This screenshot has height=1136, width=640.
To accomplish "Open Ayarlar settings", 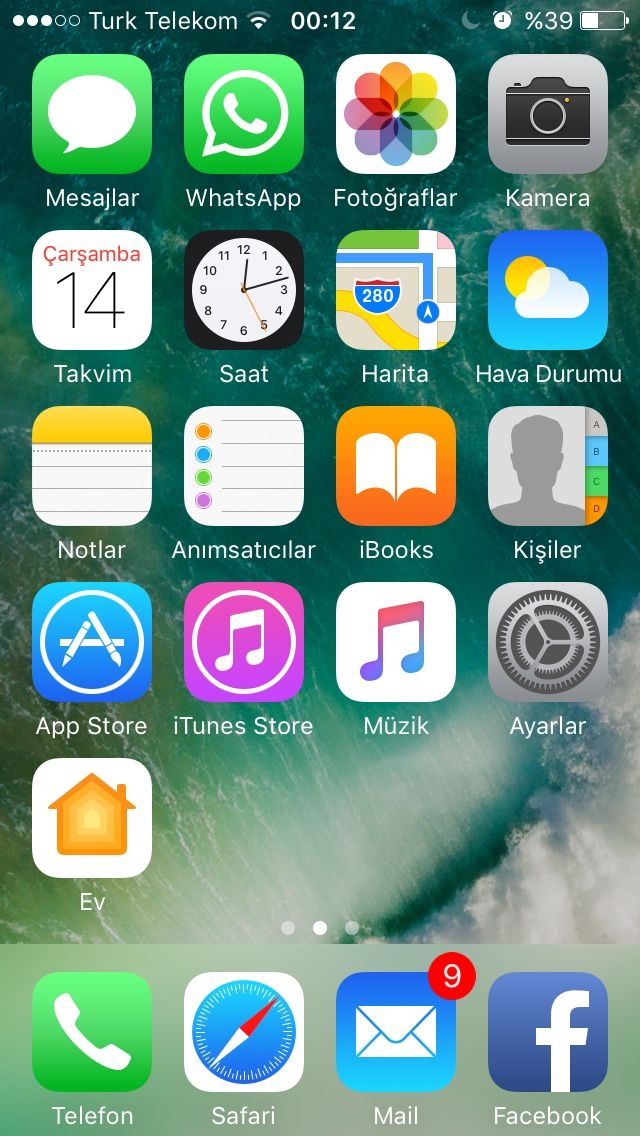I will 548,642.
